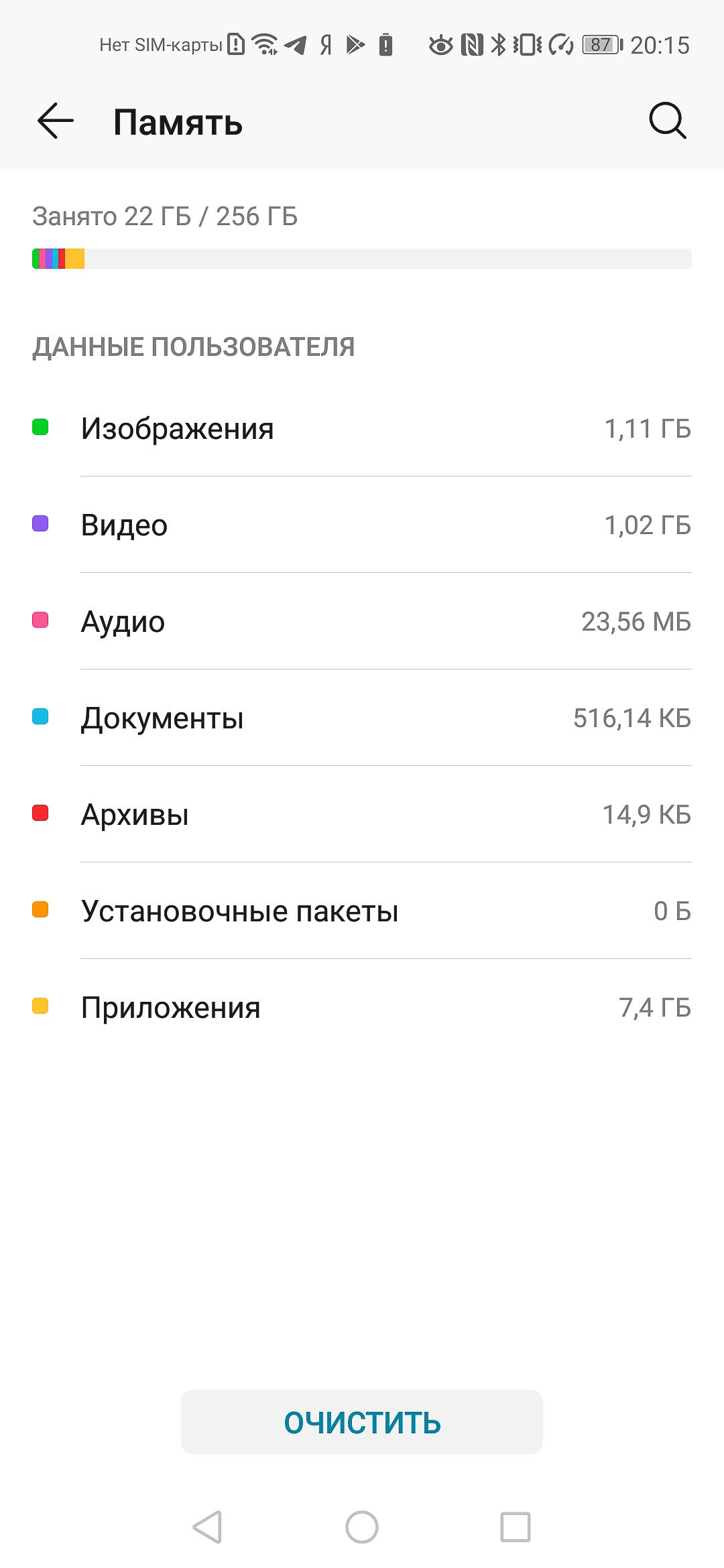Open search in Память settings
Viewport: 724px width, 1568px height.
tap(668, 121)
